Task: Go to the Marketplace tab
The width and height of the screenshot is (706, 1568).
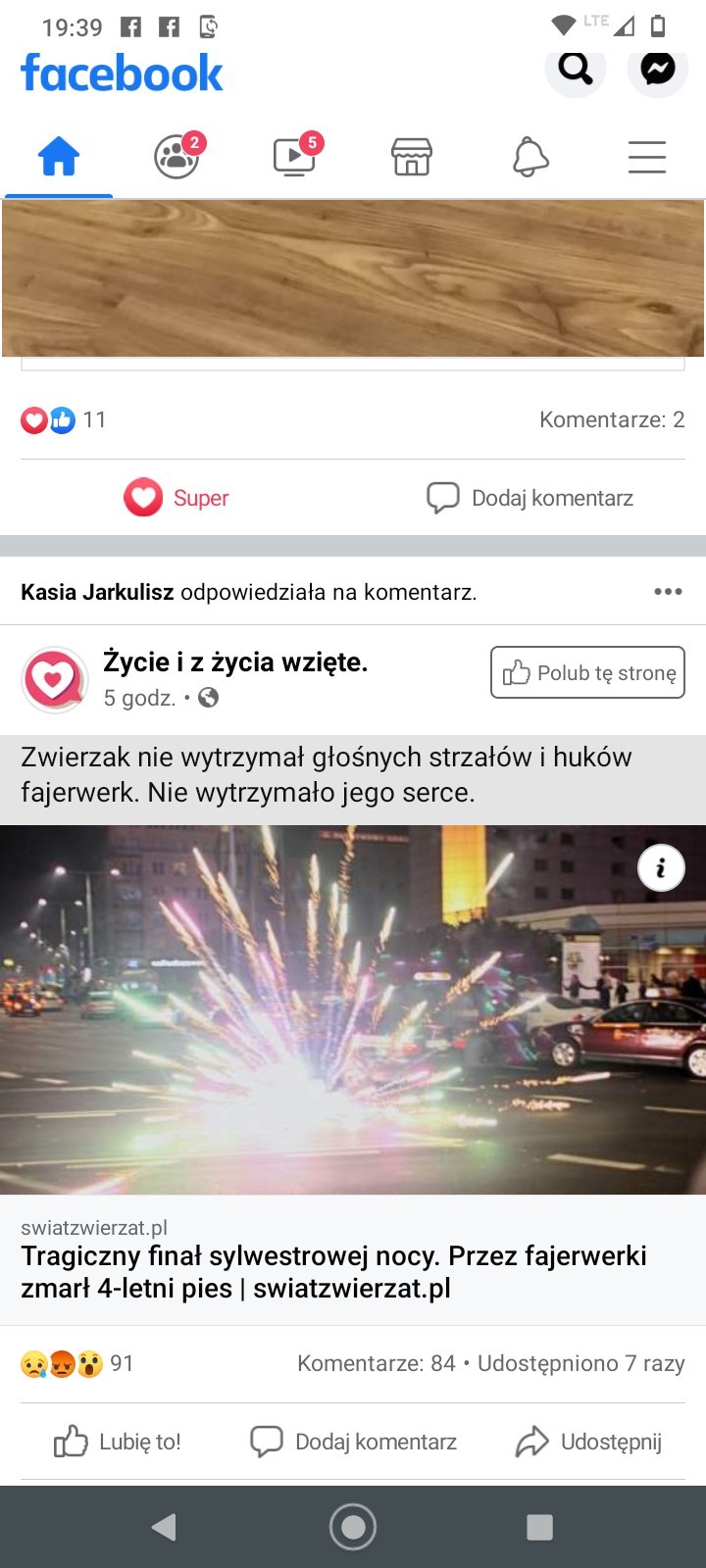Action: pos(412,157)
